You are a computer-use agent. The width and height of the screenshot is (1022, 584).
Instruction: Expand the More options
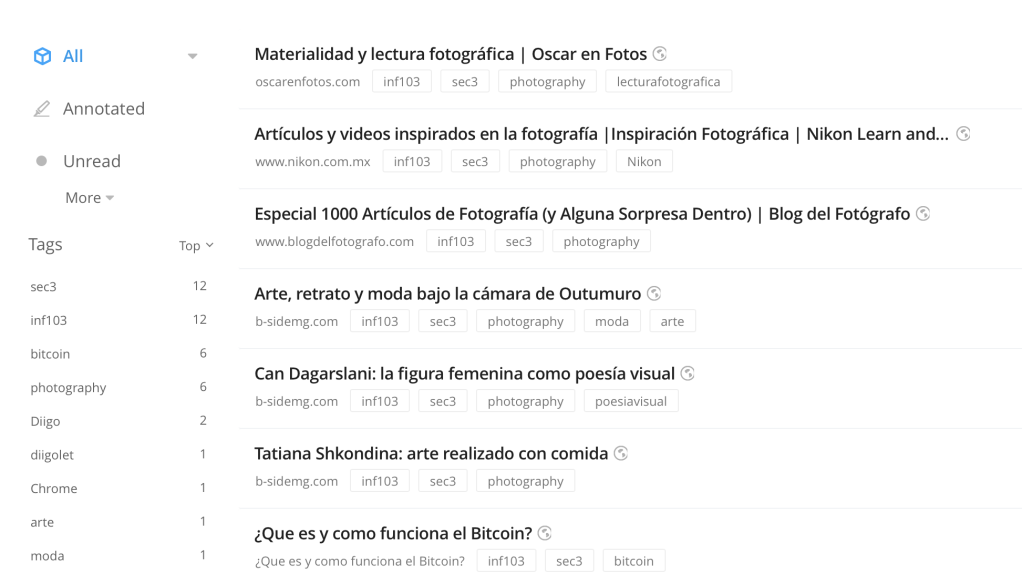tap(89, 198)
